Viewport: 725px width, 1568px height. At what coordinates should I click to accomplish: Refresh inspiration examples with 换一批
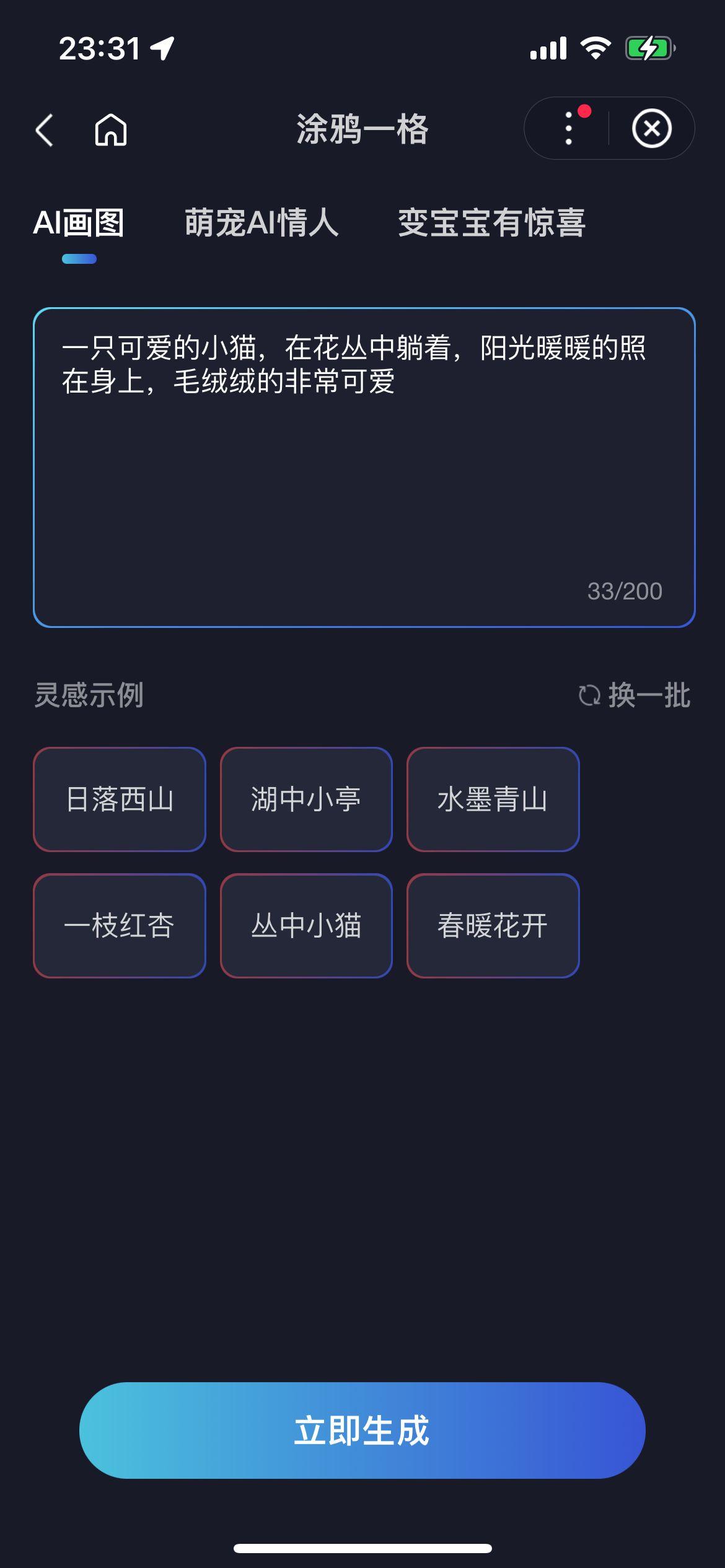pos(634,695)
